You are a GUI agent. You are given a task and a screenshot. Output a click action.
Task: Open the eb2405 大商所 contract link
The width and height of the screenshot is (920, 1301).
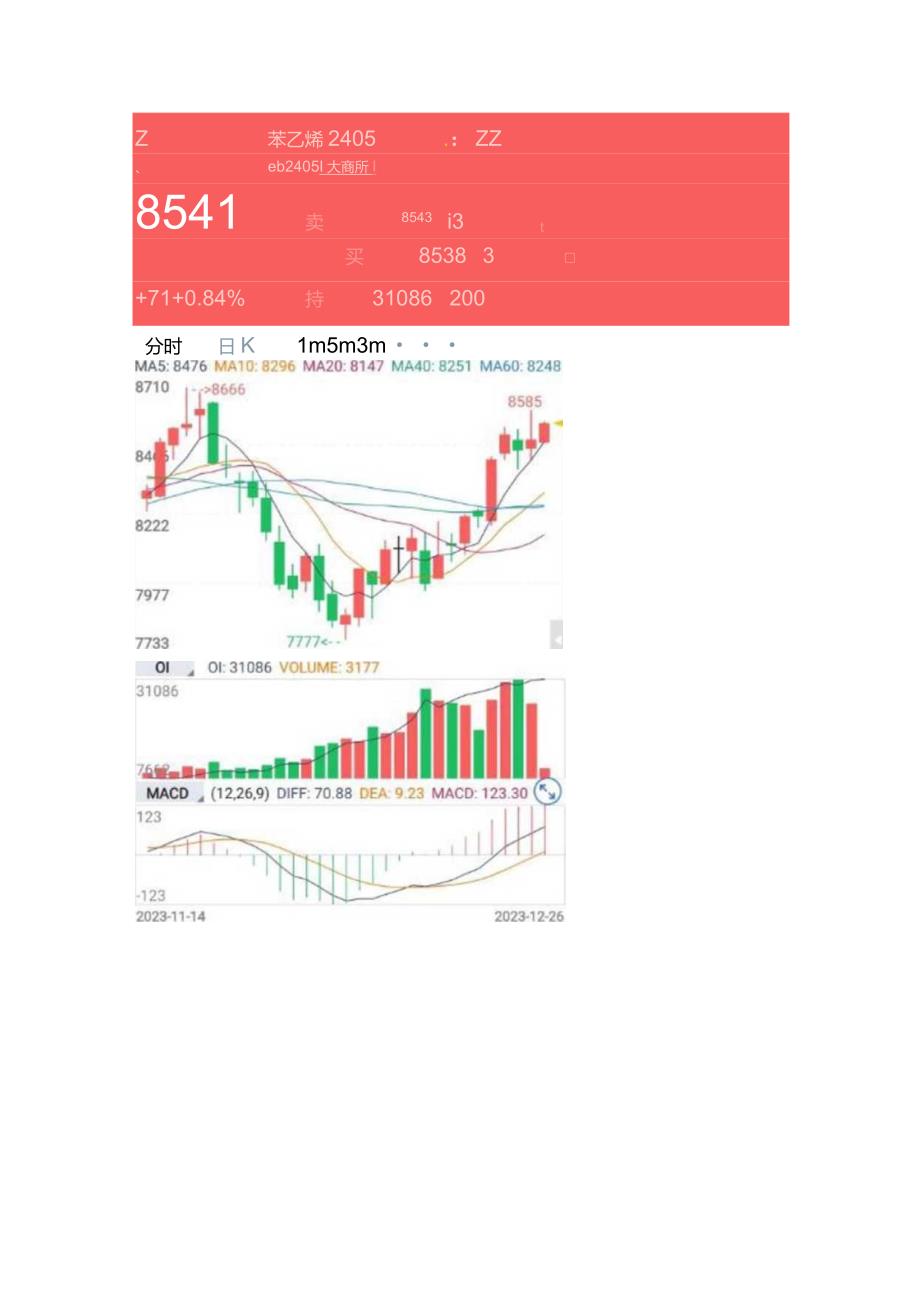(x=320, y=167)
